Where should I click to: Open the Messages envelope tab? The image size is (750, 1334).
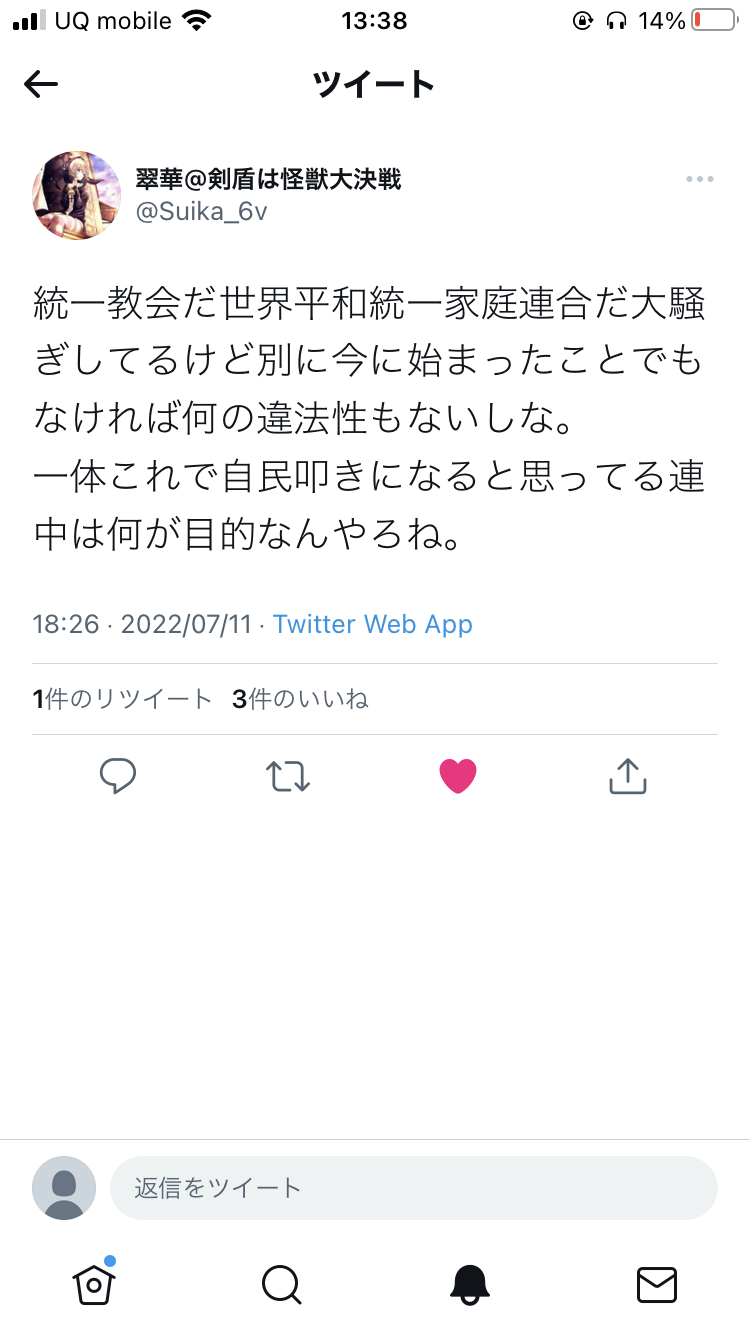click(x=657, y=1284)
